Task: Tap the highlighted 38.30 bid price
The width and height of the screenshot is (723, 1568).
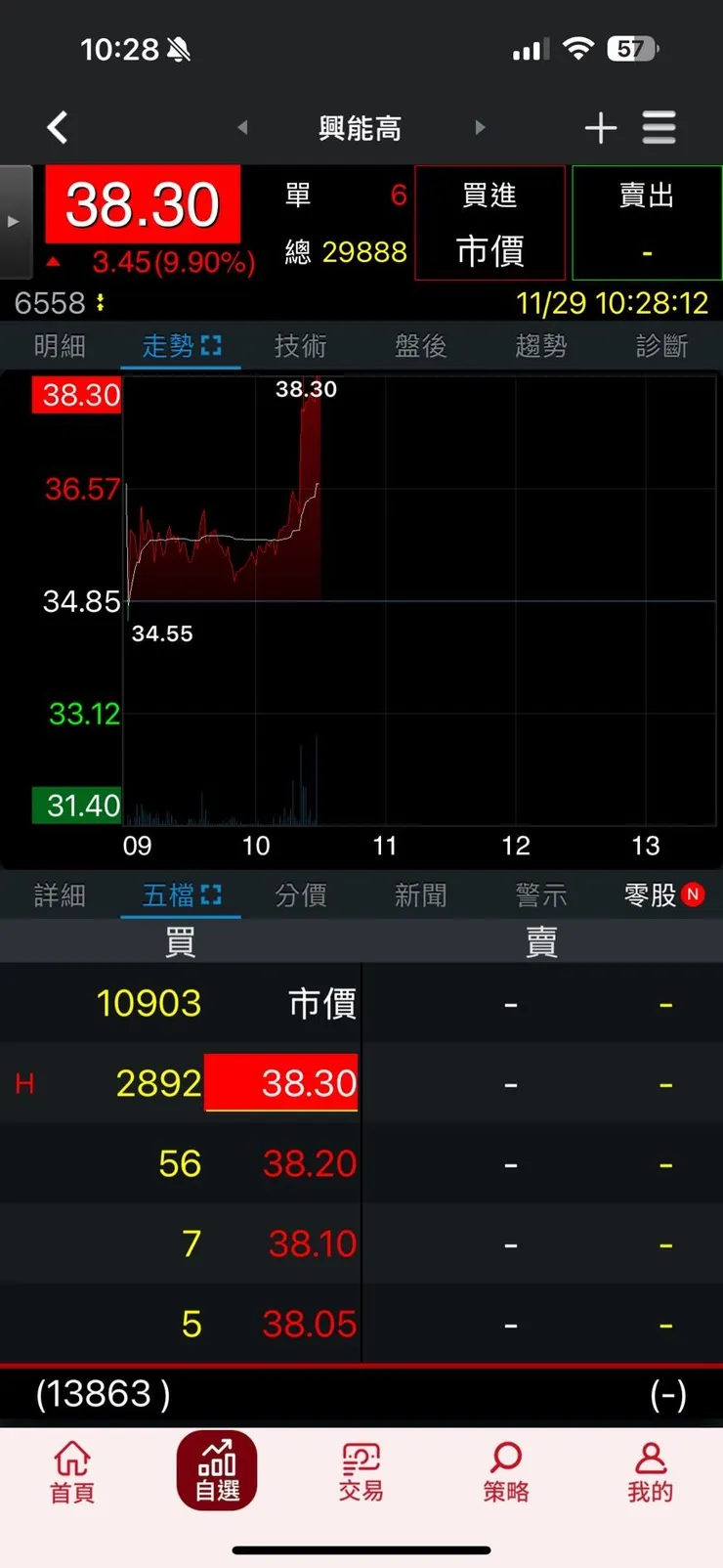Action: (x=281, y=1082)
